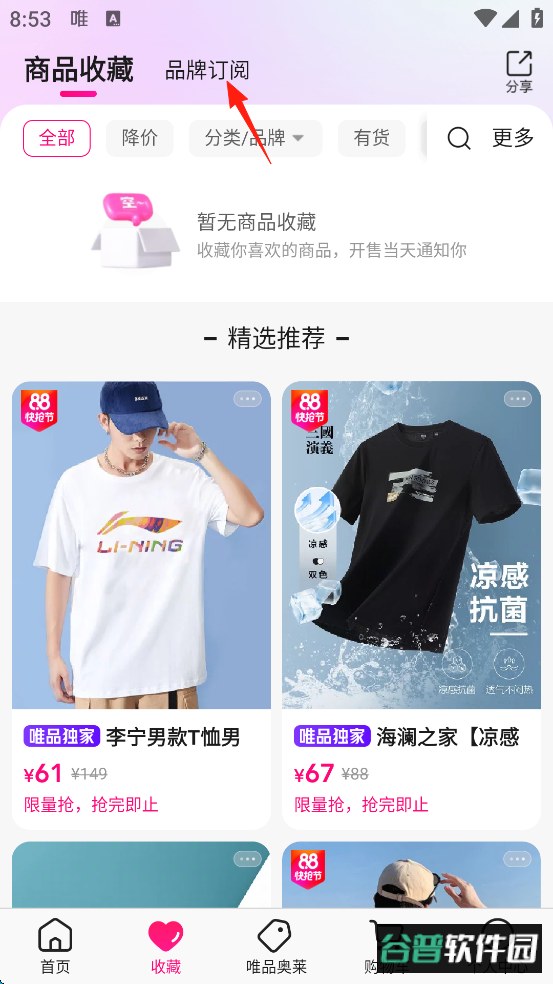Open the options dots on the 海澜之家 card
553x984 pixels.
click(517, 399)
